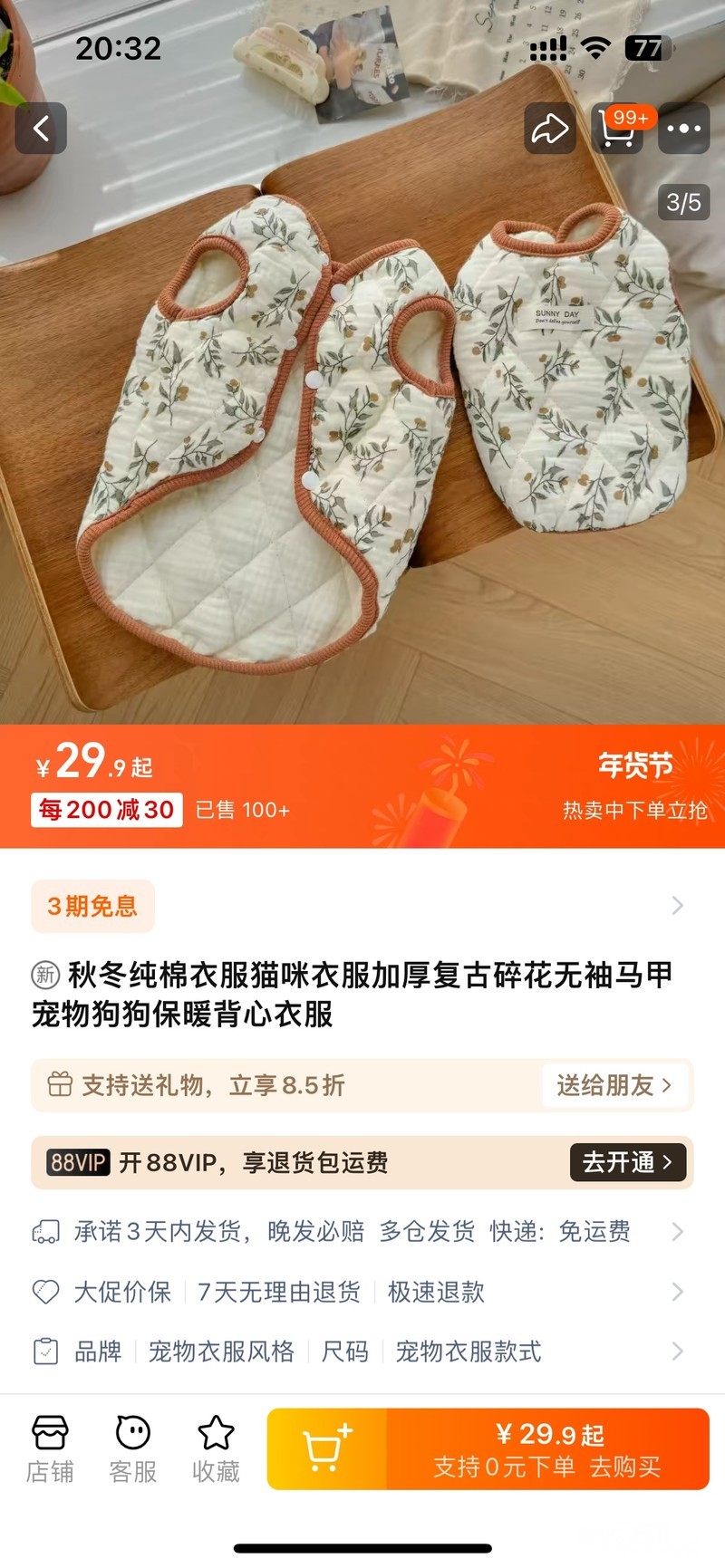Open the 年货节 promotion banner
The height and width of the screenshot is (1568, 725).
(634, 785)
